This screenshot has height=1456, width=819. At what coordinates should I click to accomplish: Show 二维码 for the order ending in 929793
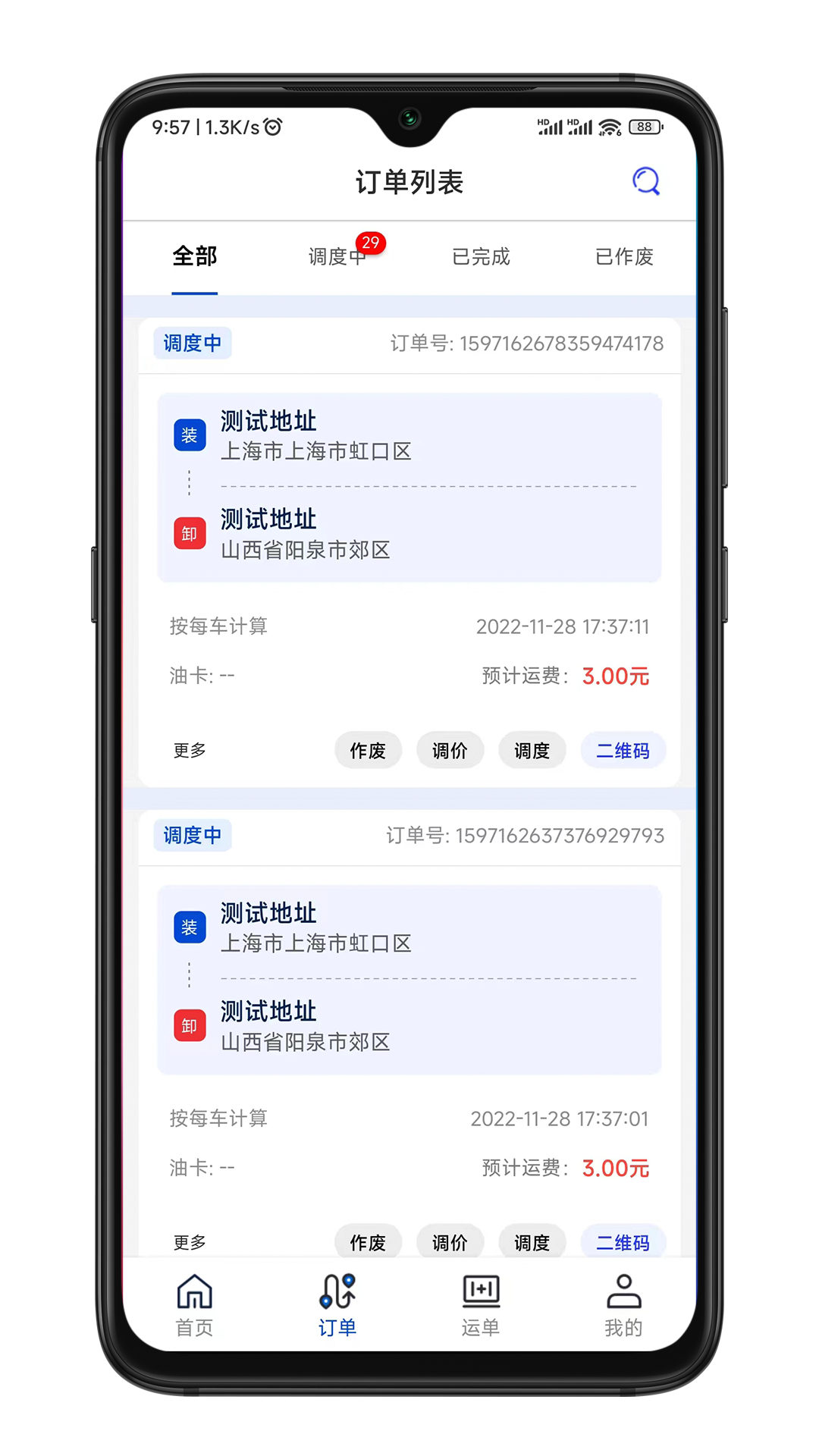[623, 1241]
